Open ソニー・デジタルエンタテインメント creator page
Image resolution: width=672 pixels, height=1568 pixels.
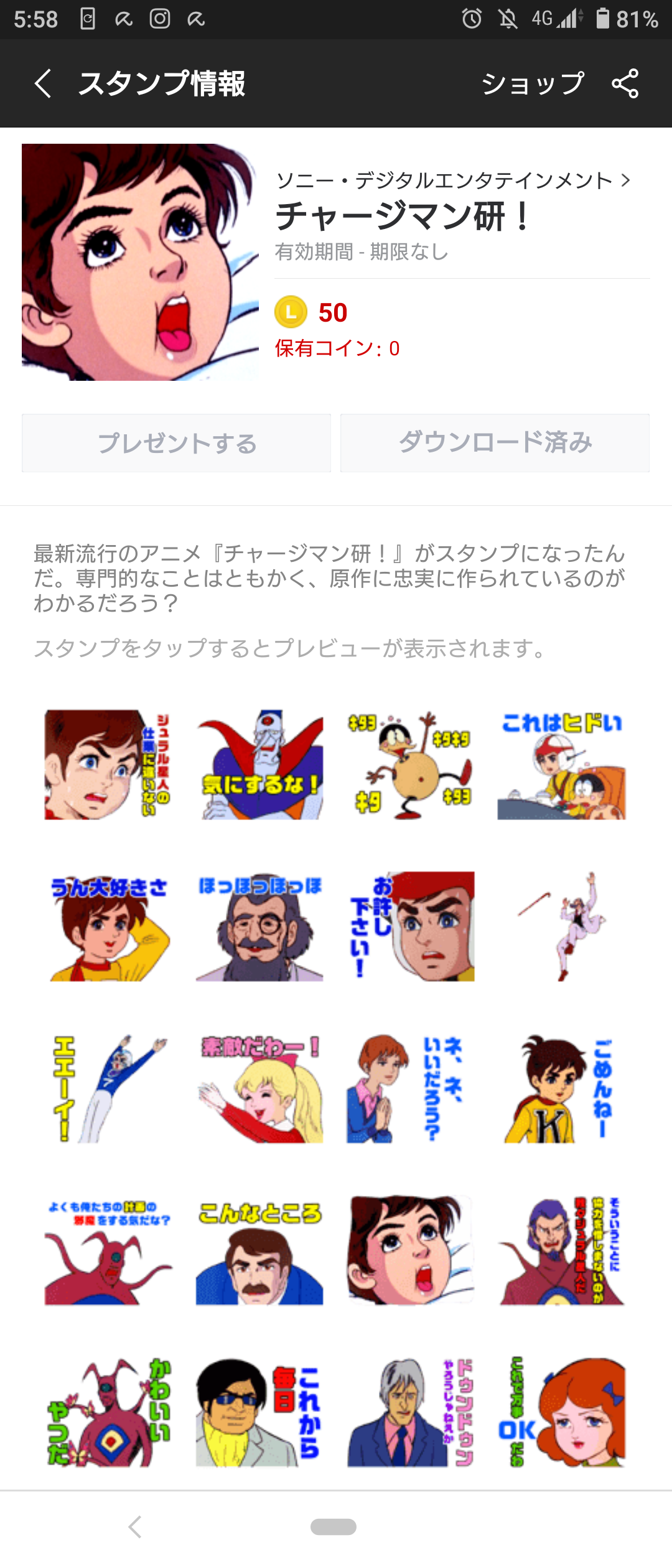[453, 180]
